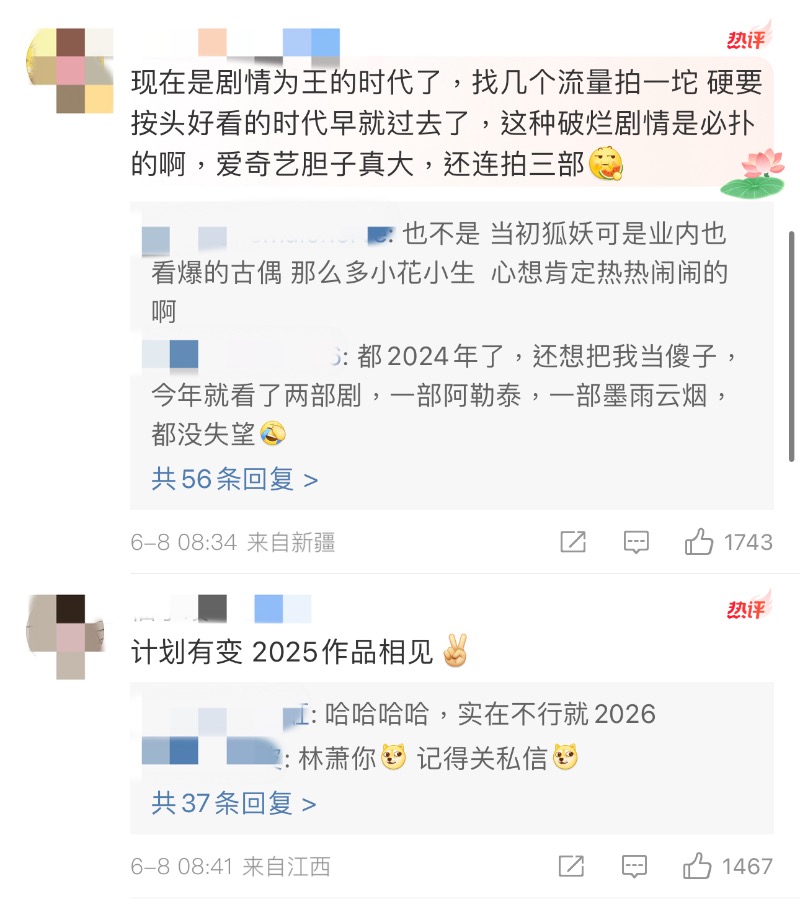Reply to the comment posted from 江西
The height and width of the screenshot is (907, 800).
coord(636,866)
